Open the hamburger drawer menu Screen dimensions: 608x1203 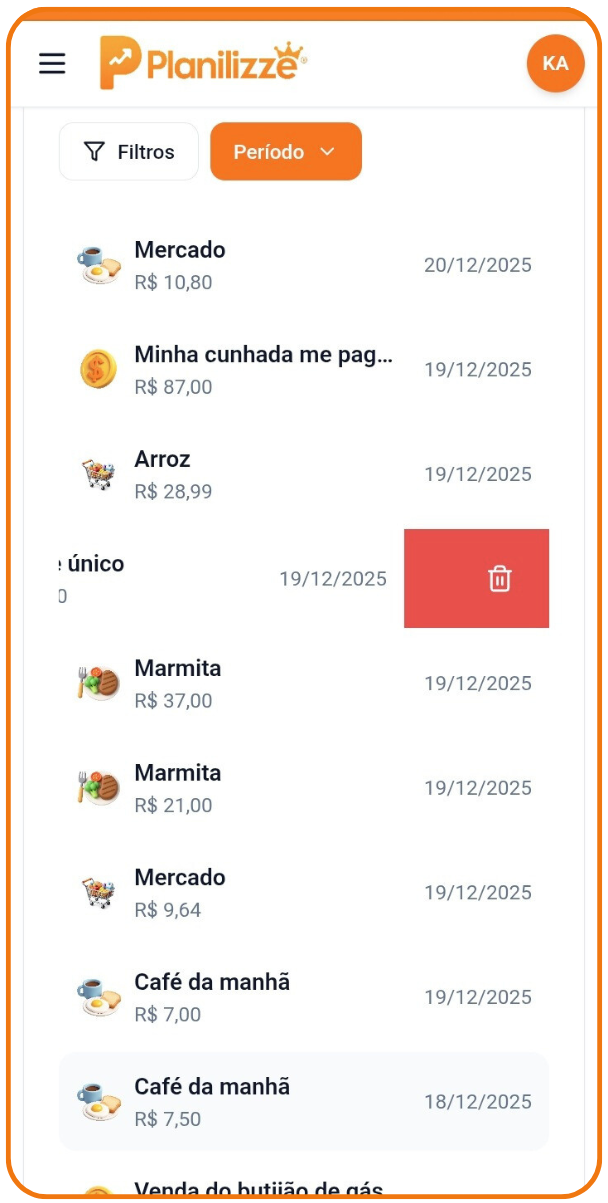coord(52,63)
